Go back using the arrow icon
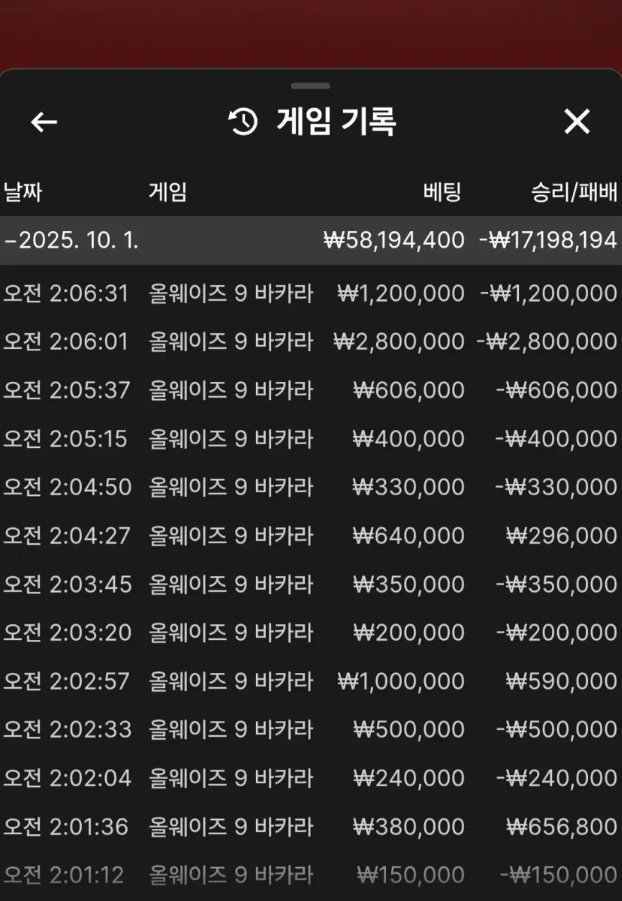This screenshot has width=622, height=901. tap(44, 122)
